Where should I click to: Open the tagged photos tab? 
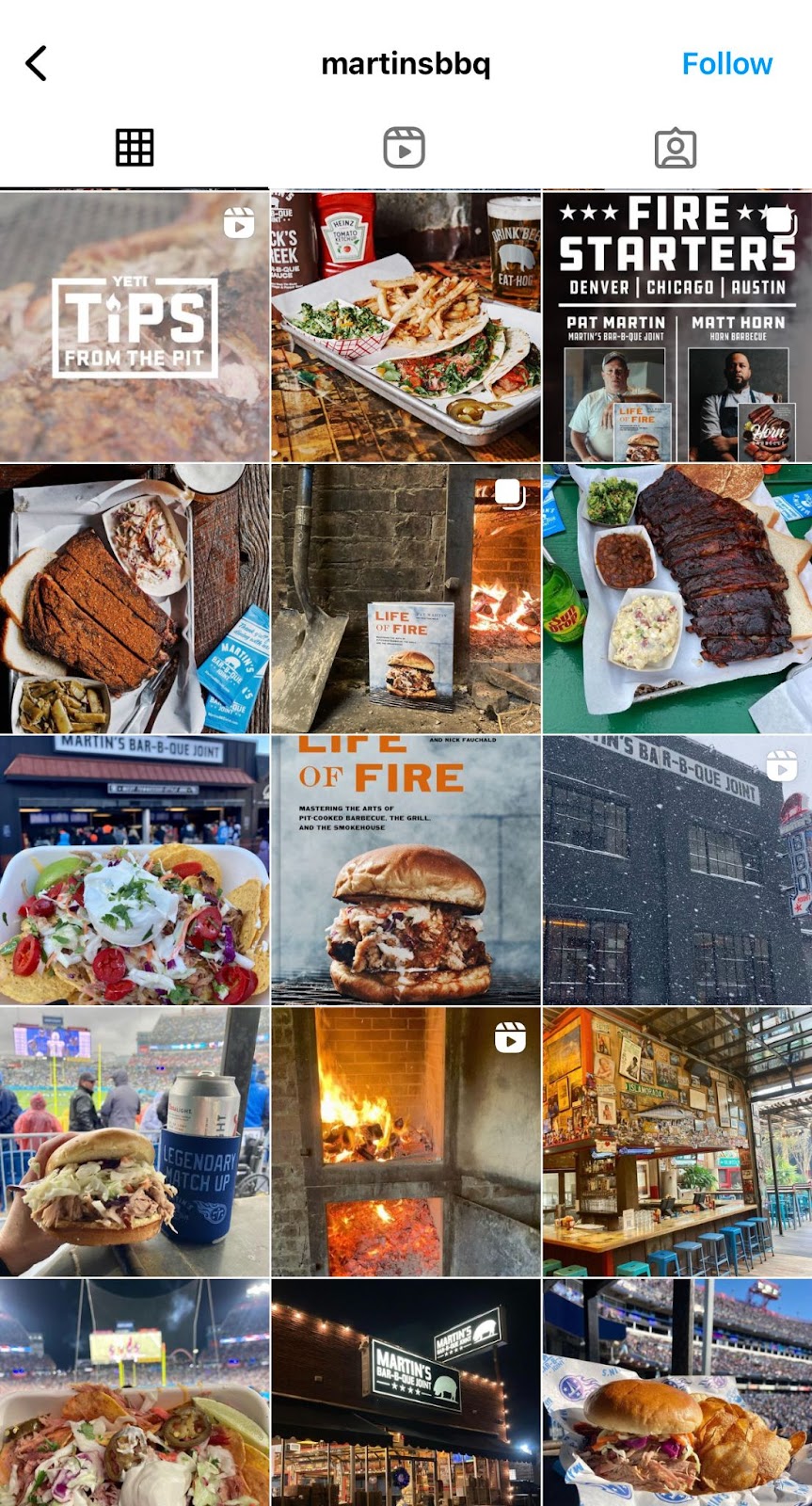[676, 148]
